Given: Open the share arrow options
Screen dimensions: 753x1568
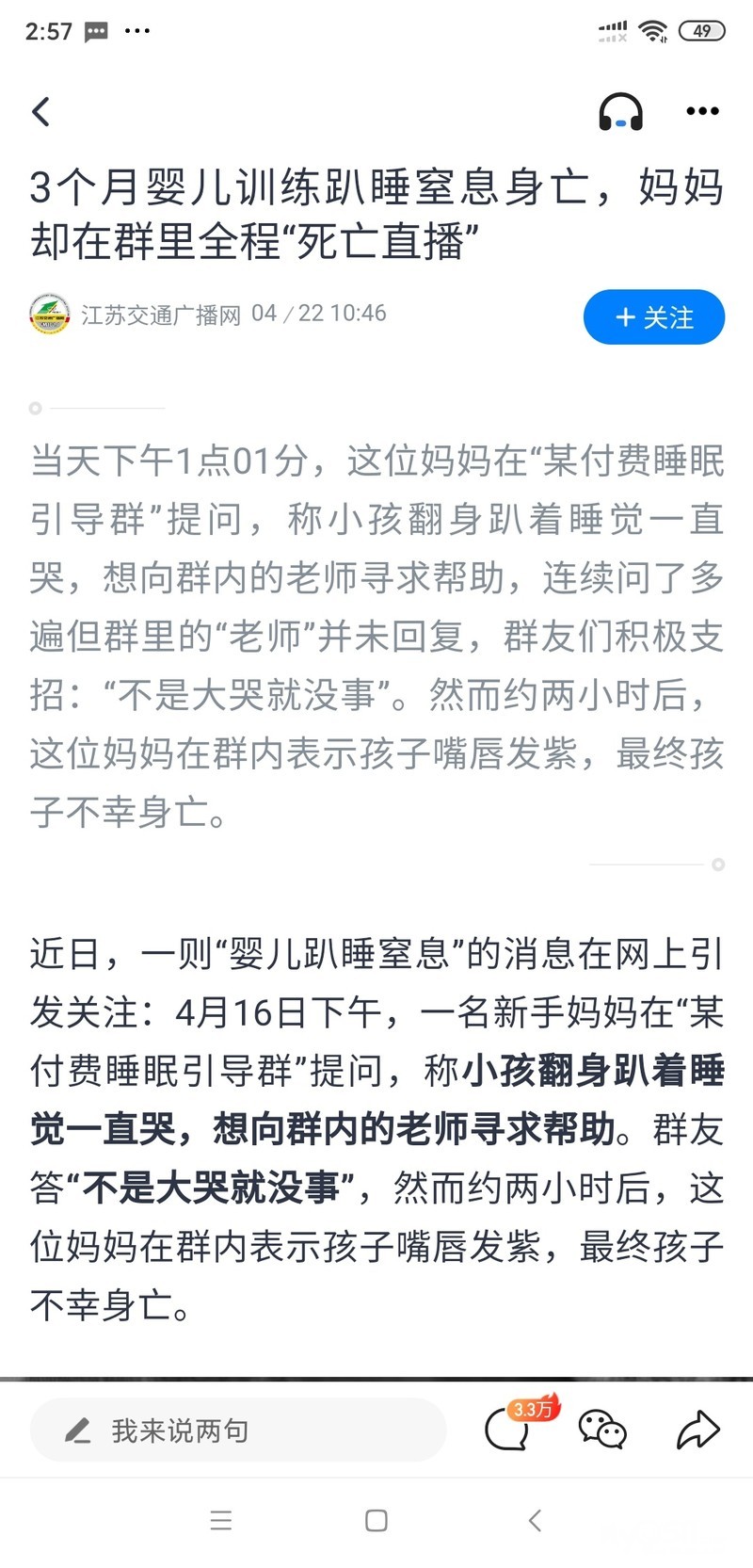Looking at the screenshot, I should (x=698, y=1430).
